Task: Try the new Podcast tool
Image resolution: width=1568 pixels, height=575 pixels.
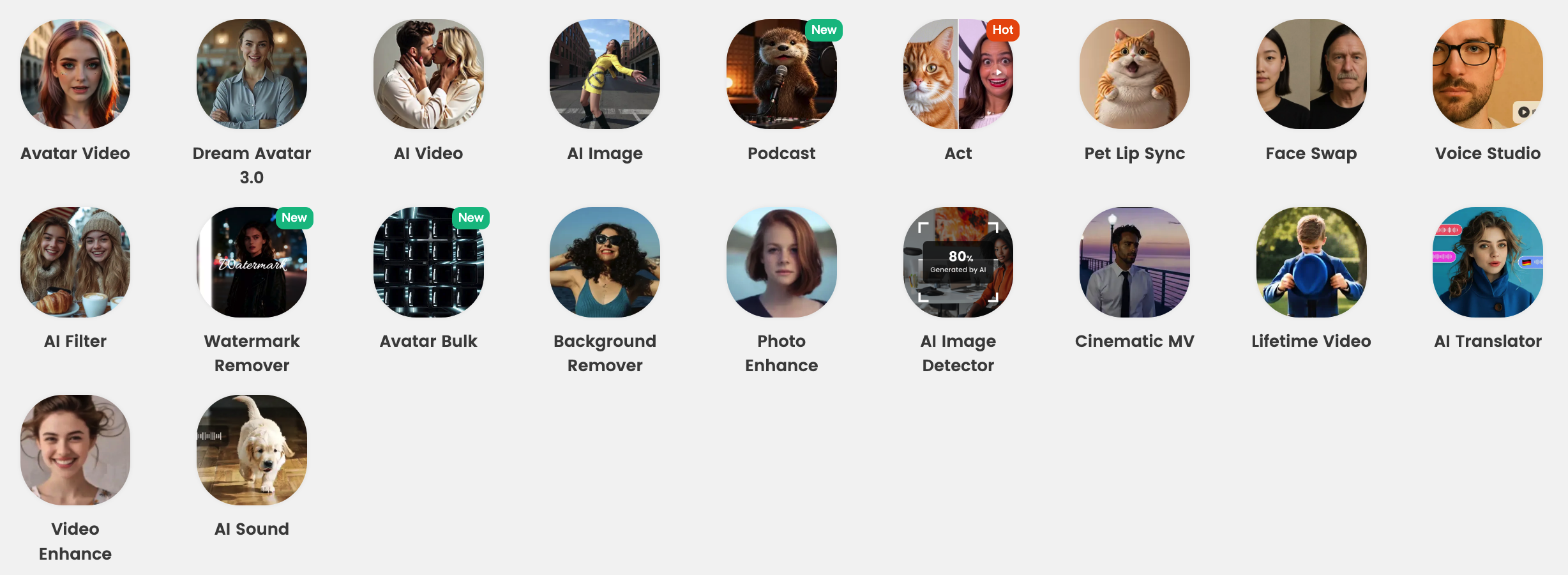Action: 781,74
